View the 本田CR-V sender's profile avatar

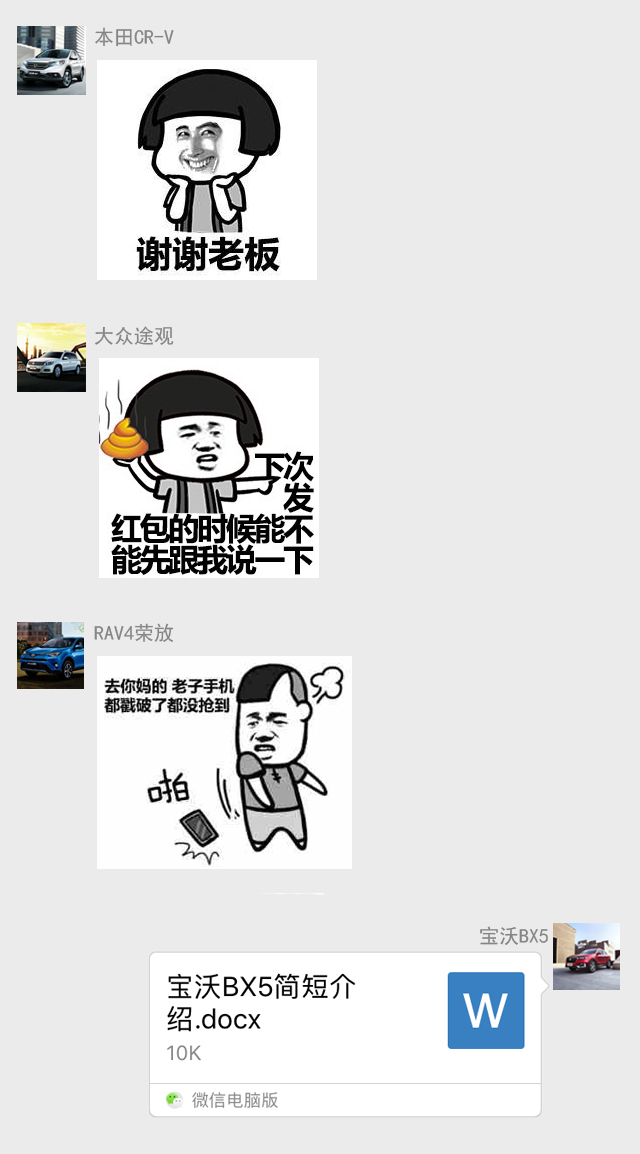[x=51, y=61]
